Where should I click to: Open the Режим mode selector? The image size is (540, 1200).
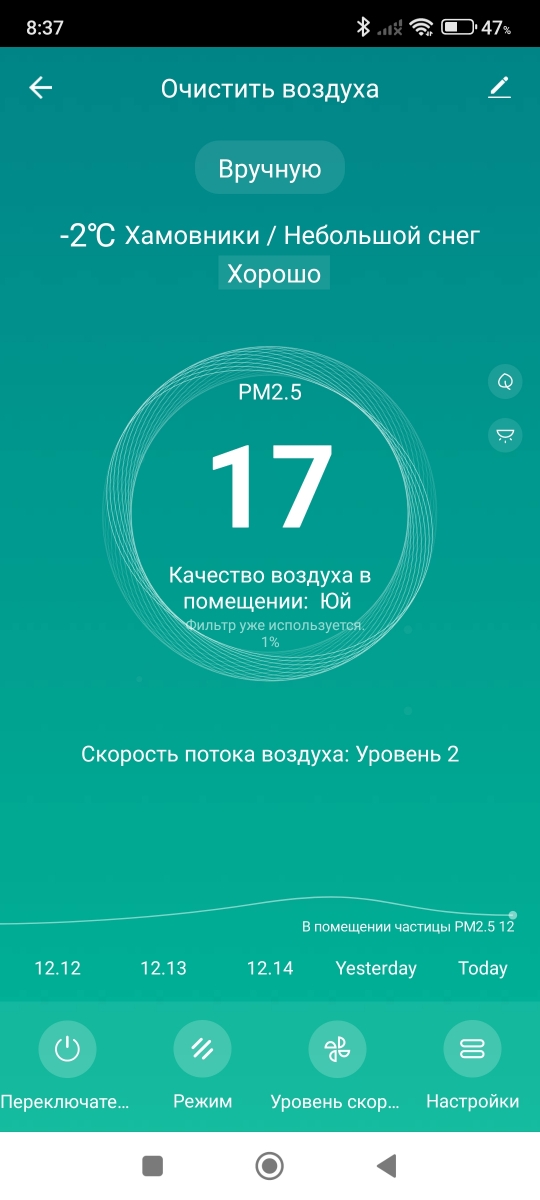(x=202, y=1049)
